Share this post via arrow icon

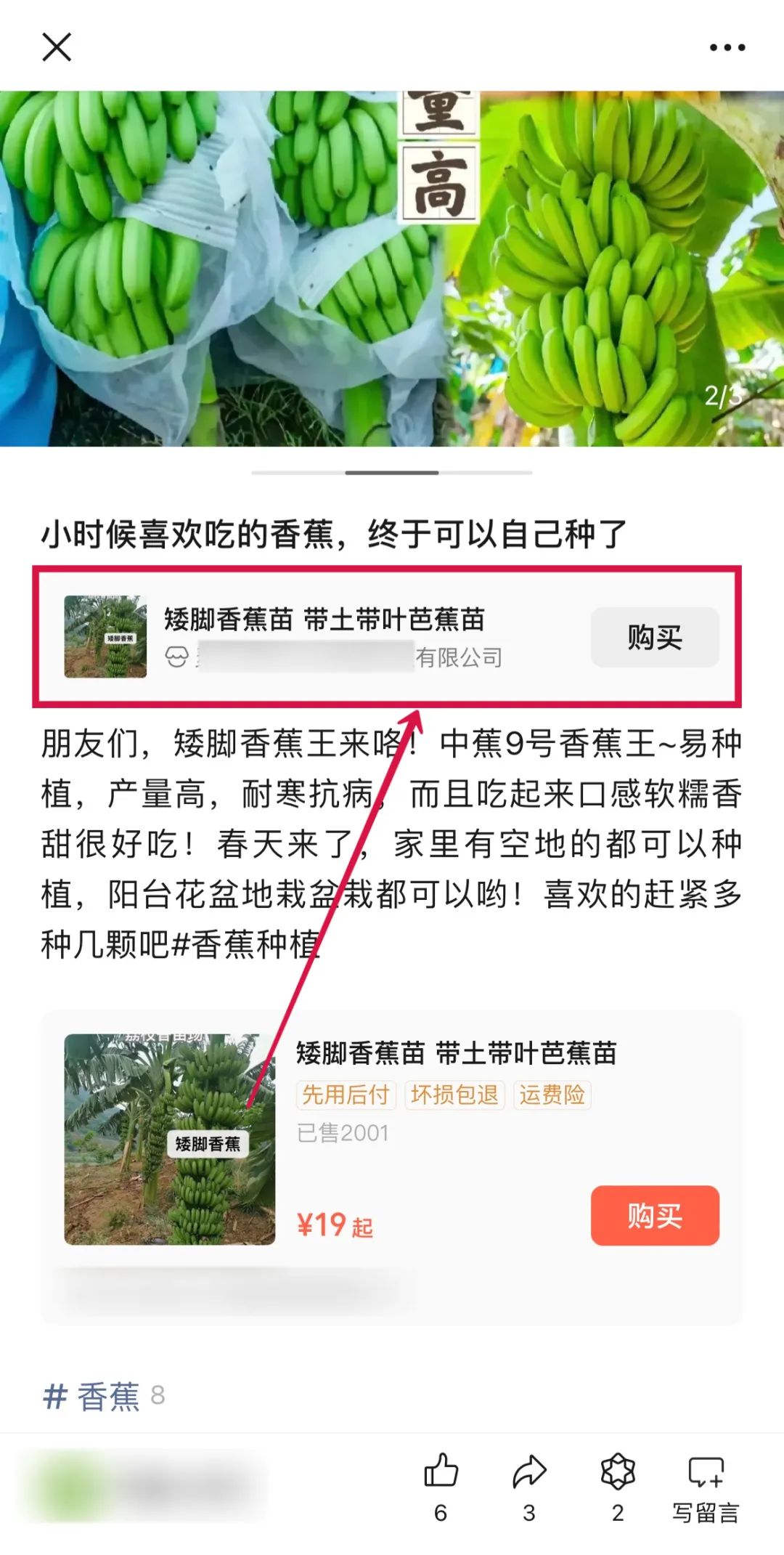(x=529, y=1473)
